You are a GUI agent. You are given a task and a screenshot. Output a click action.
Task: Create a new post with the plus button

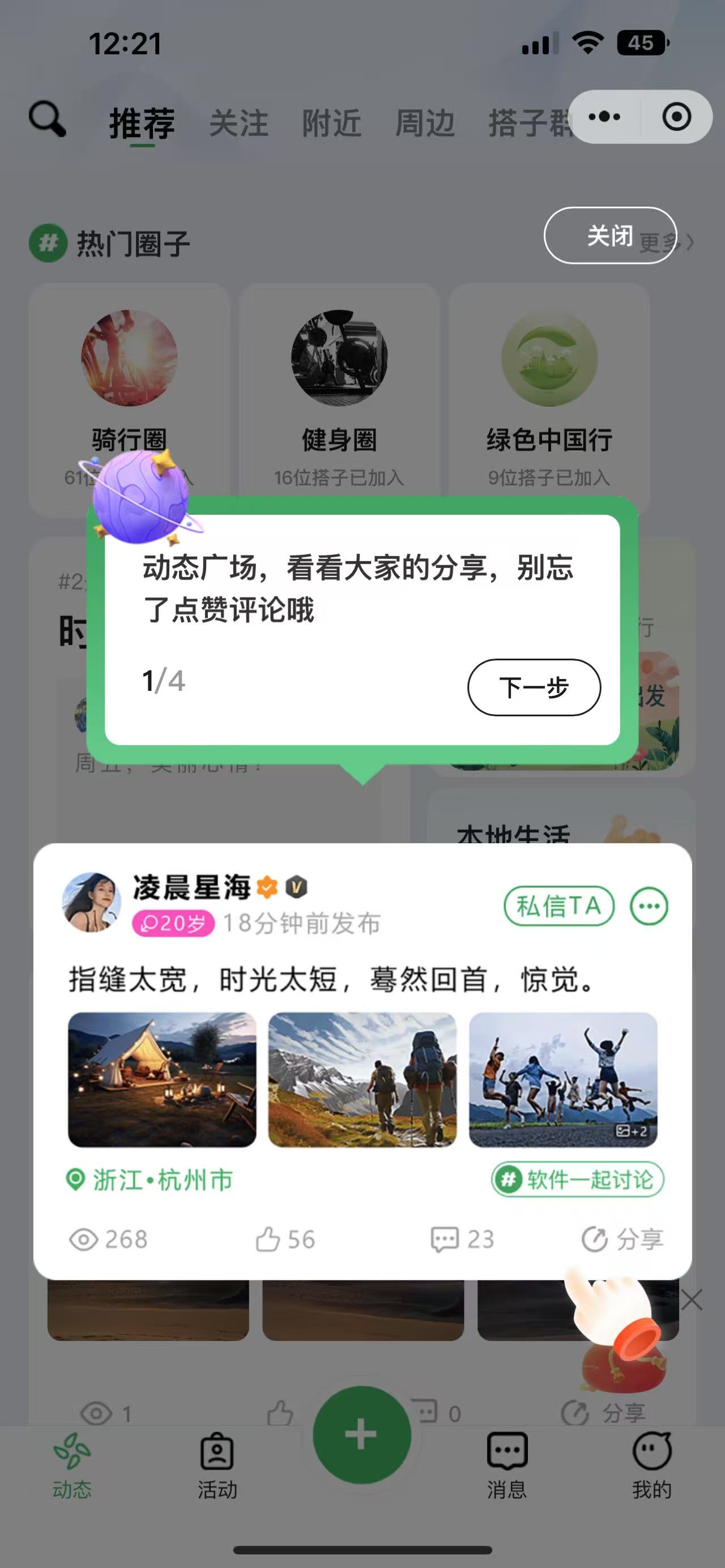tap(361, 1434)
